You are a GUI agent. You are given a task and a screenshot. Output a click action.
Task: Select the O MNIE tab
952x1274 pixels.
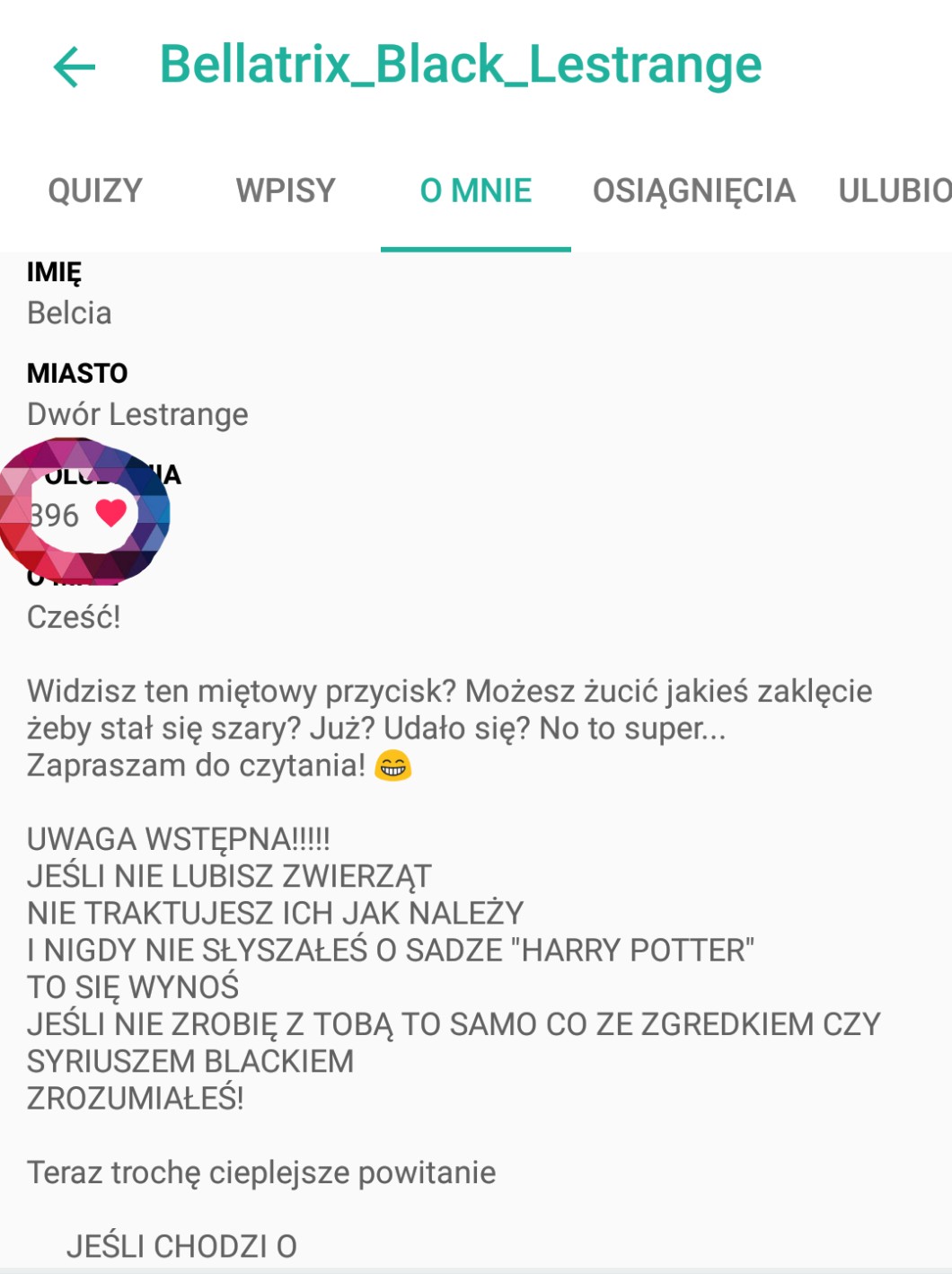[476, 190]
